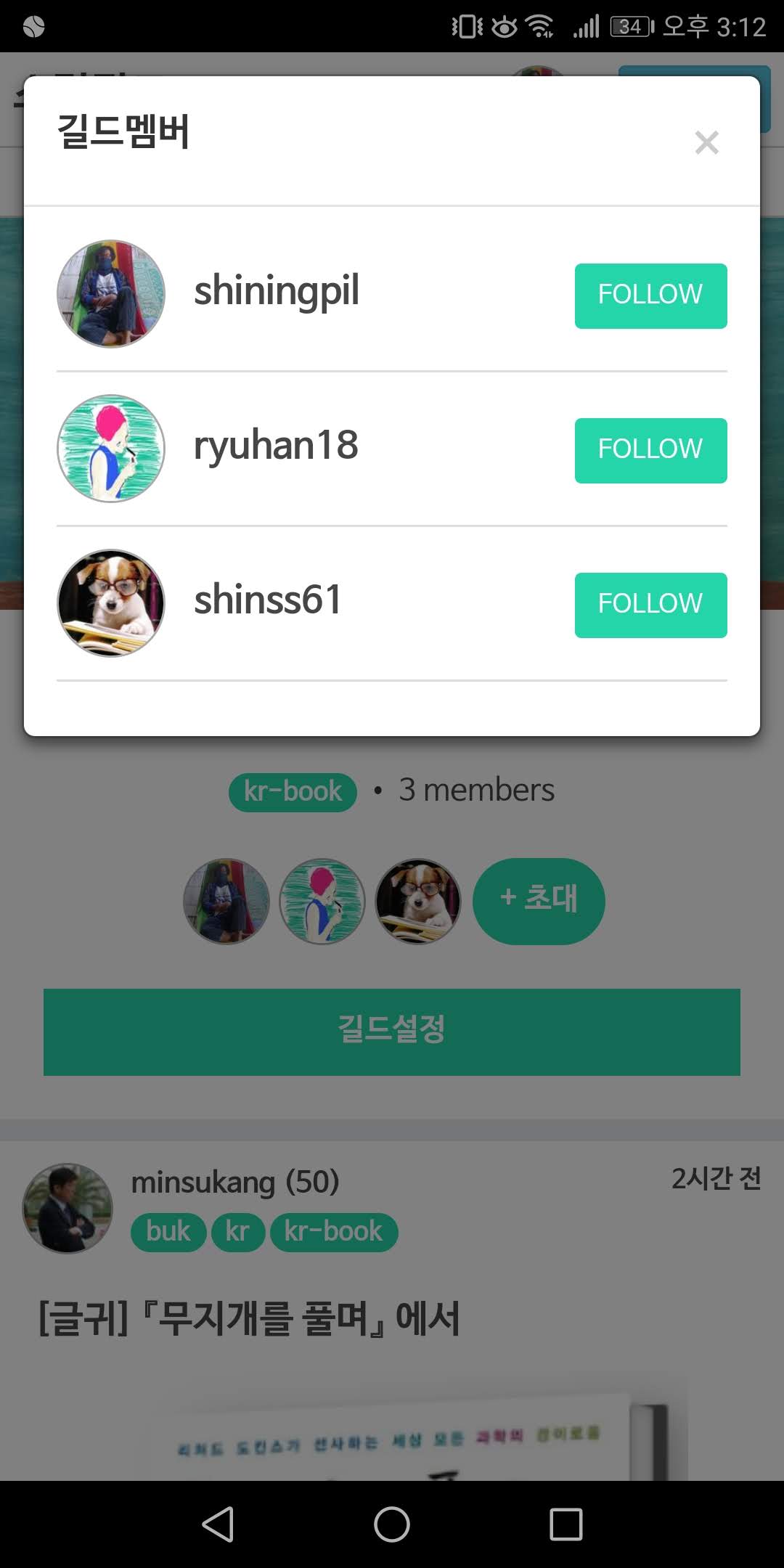Go to the home screen

point(392,1524)
